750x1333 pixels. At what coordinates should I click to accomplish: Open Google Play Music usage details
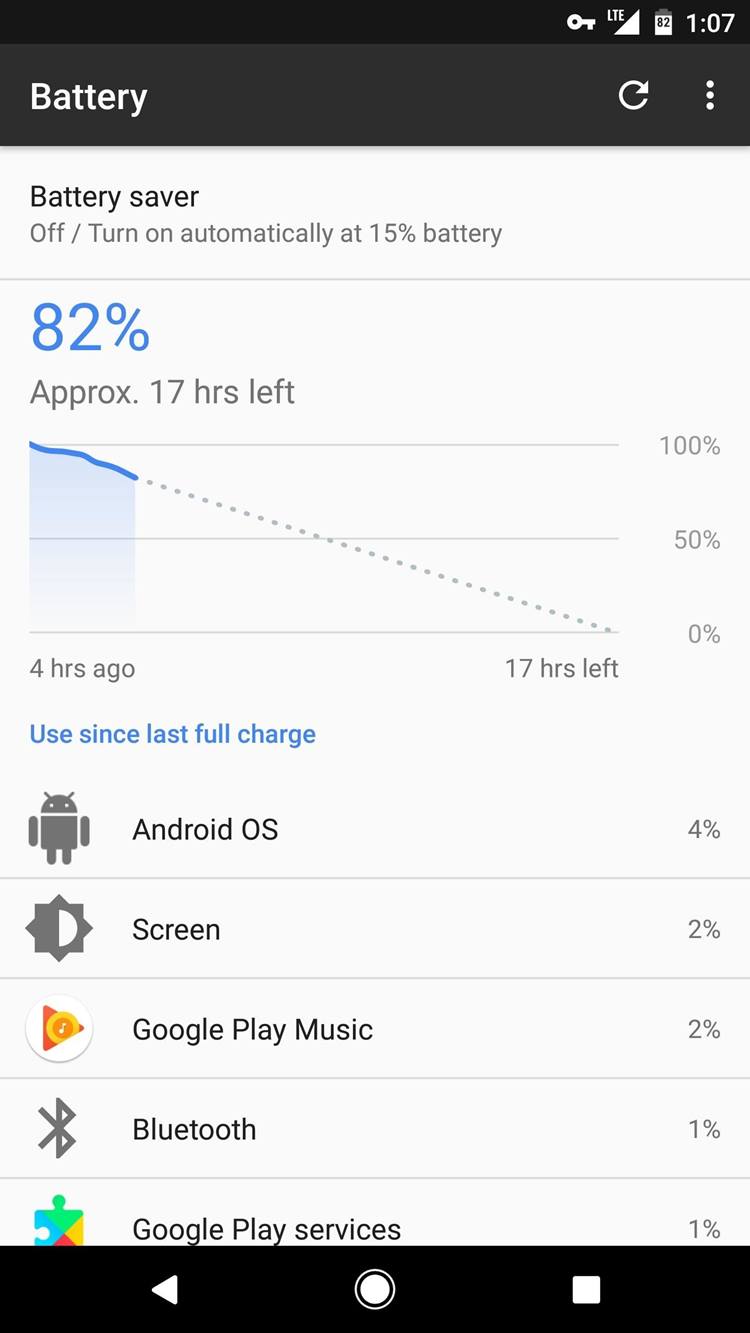pyautogui.click(x=375, y=1029)
